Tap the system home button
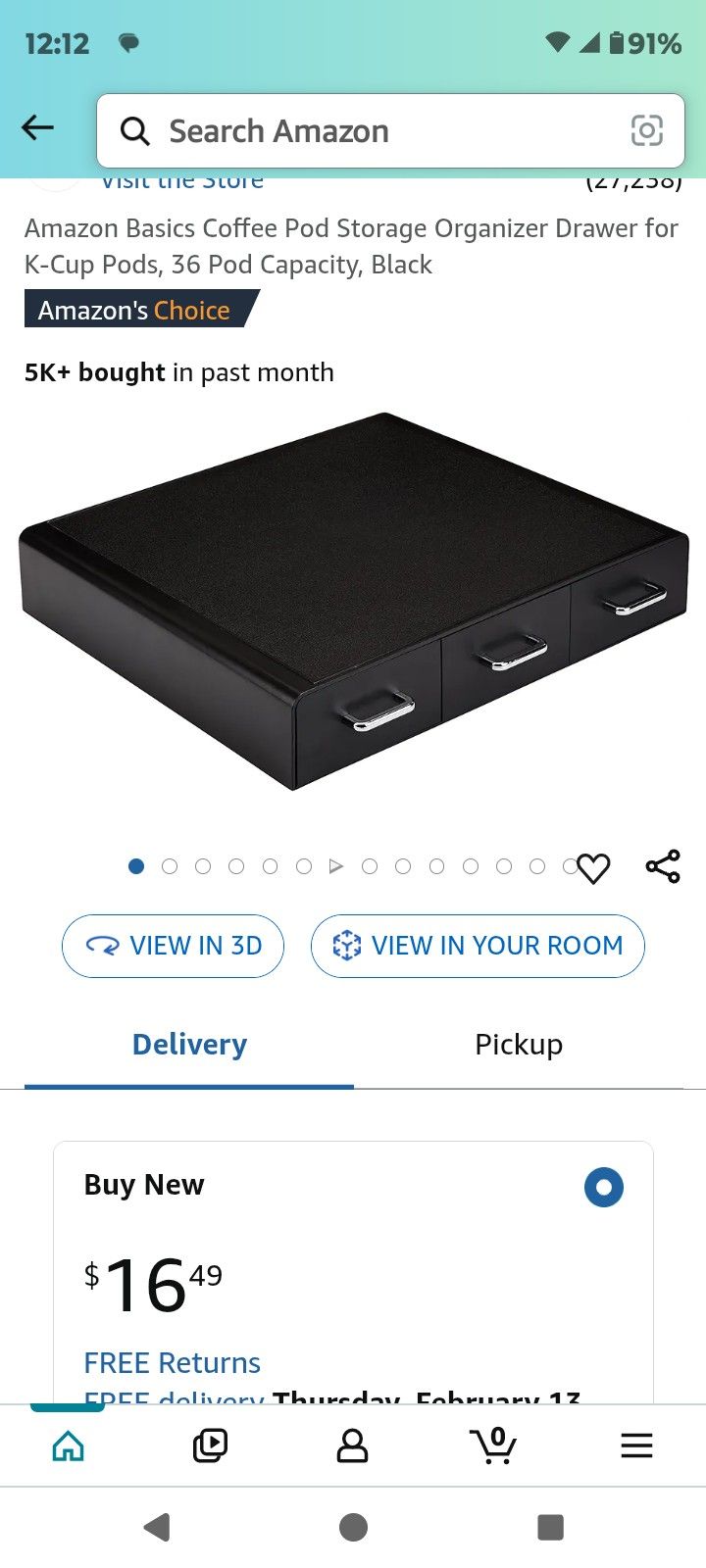The image size is (706, 1568). click(x=353, y=1527)
